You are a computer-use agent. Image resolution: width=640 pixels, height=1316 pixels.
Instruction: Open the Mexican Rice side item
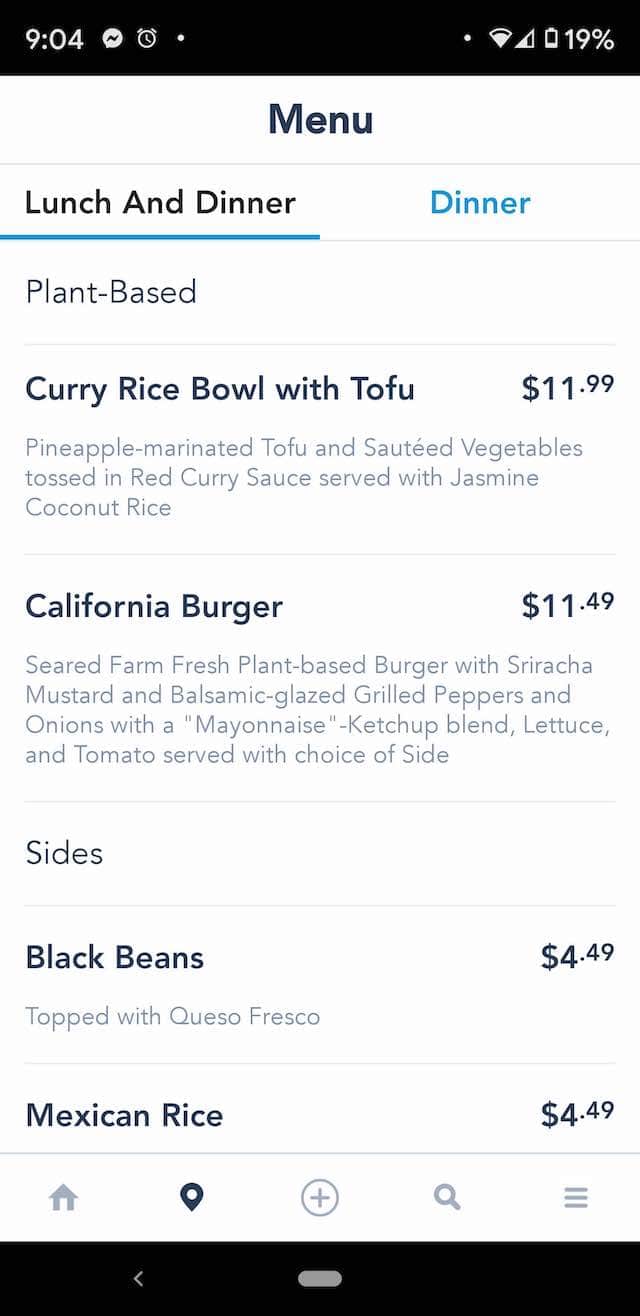[x=320, y=1110]
